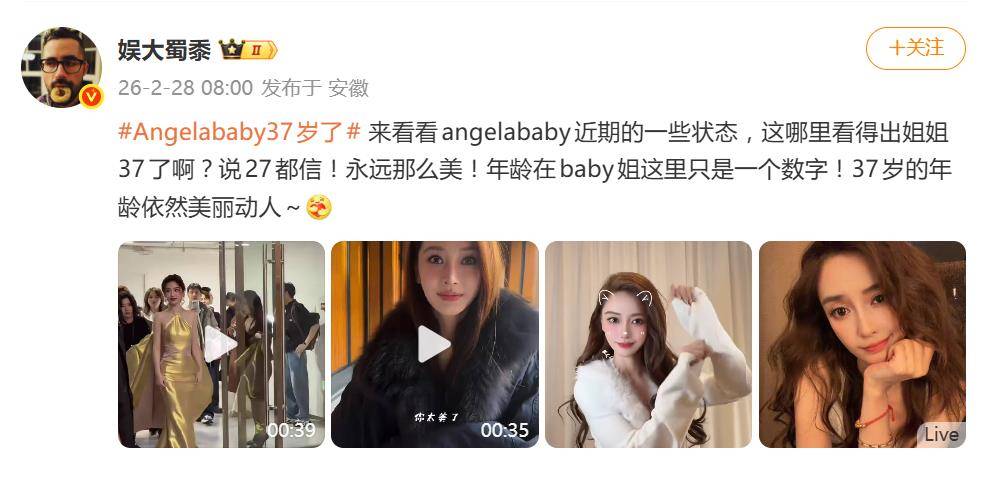992x491 pixels.
Task: Open 娱大蜀黍's profile avatar
Action: coord(61,67)
